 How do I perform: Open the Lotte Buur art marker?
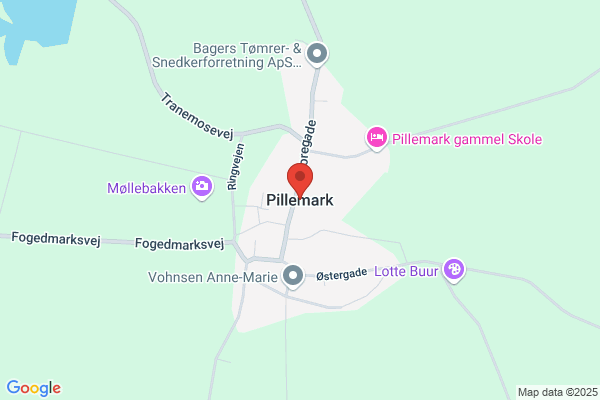coord(454,270)
